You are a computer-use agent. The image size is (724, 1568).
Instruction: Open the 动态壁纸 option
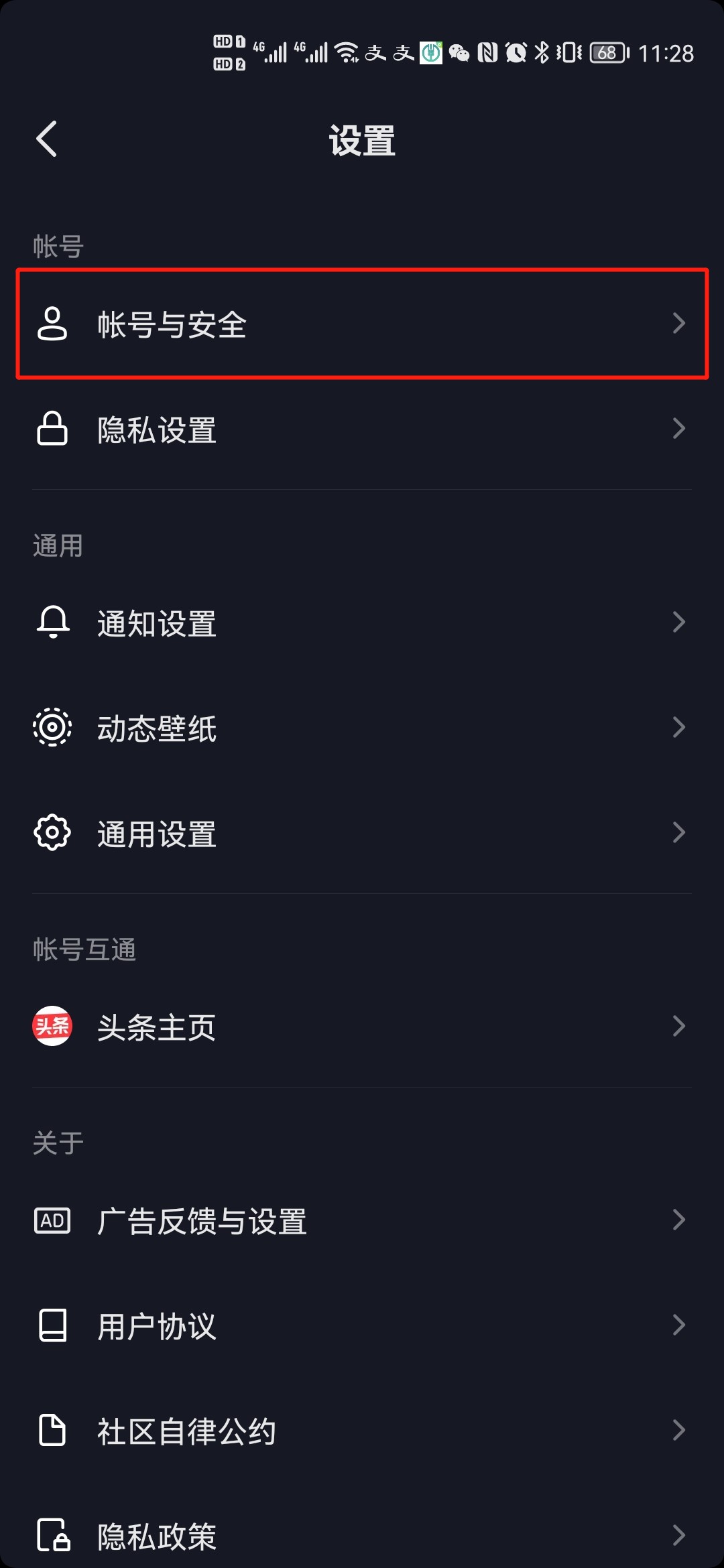pos(362,728)
